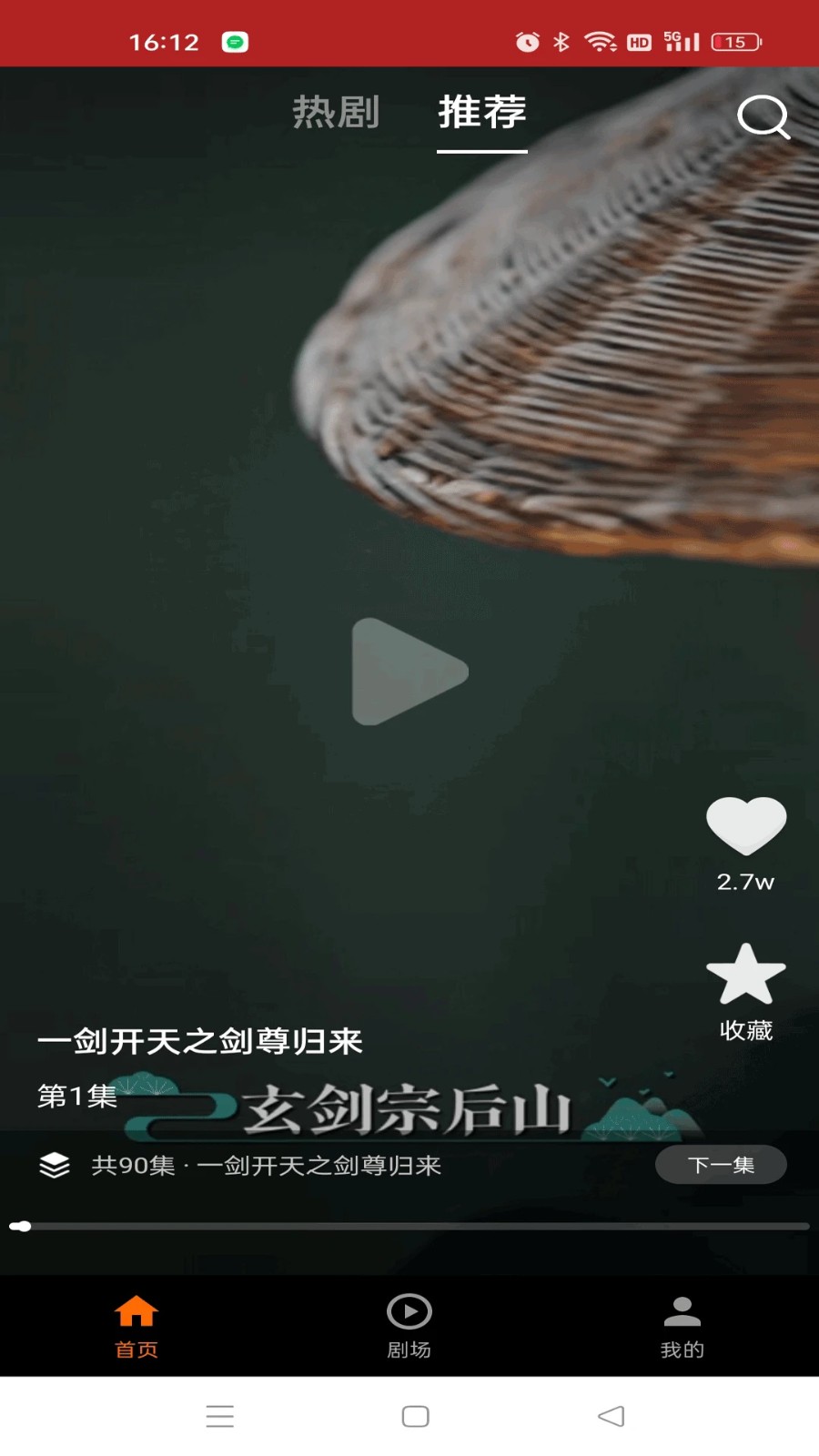Open the search magnifier icon
This screenshot has width=819, height=1456.
[763, 116]
